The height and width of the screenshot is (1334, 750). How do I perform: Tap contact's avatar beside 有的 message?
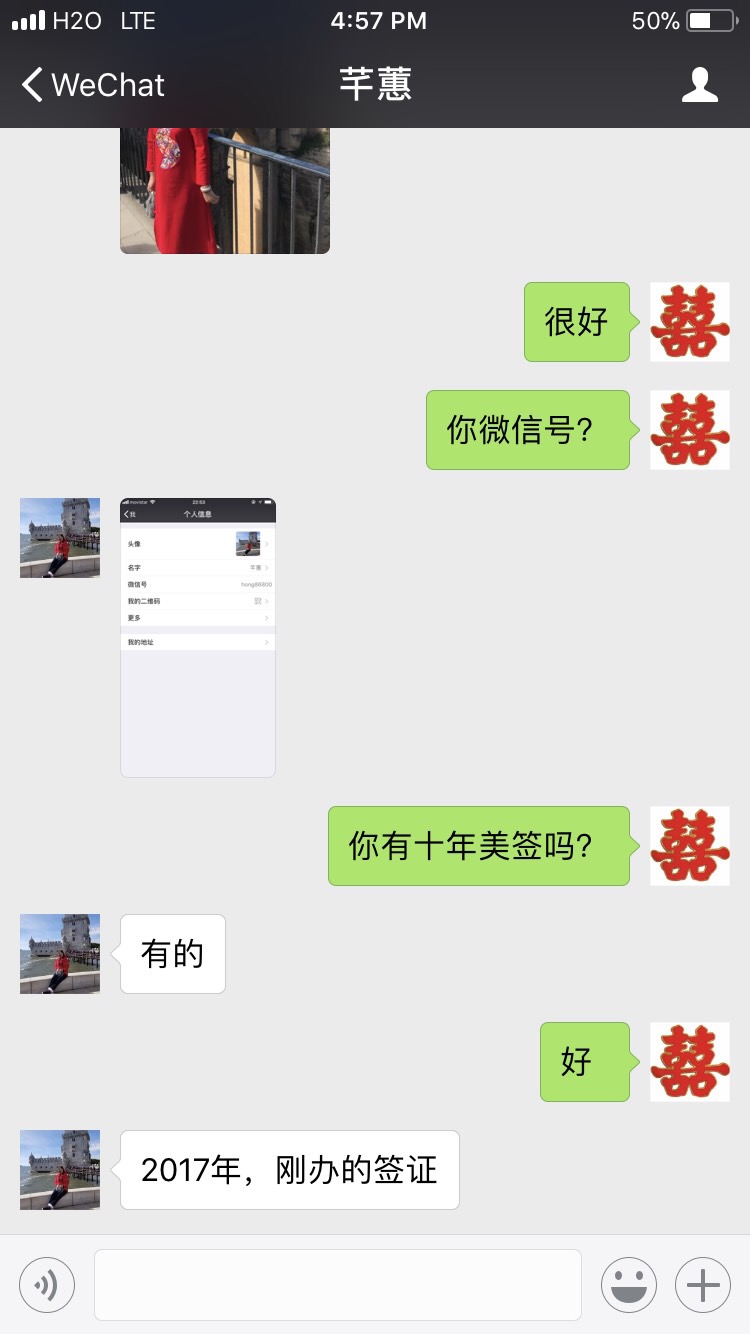click(60, 953)
